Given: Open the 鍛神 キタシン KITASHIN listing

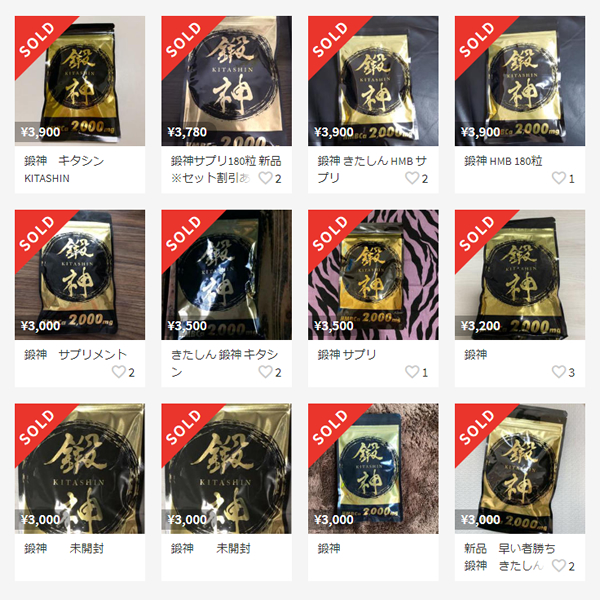Looking at the screenshot, I should pyautogui.click(x=79, y=81).
